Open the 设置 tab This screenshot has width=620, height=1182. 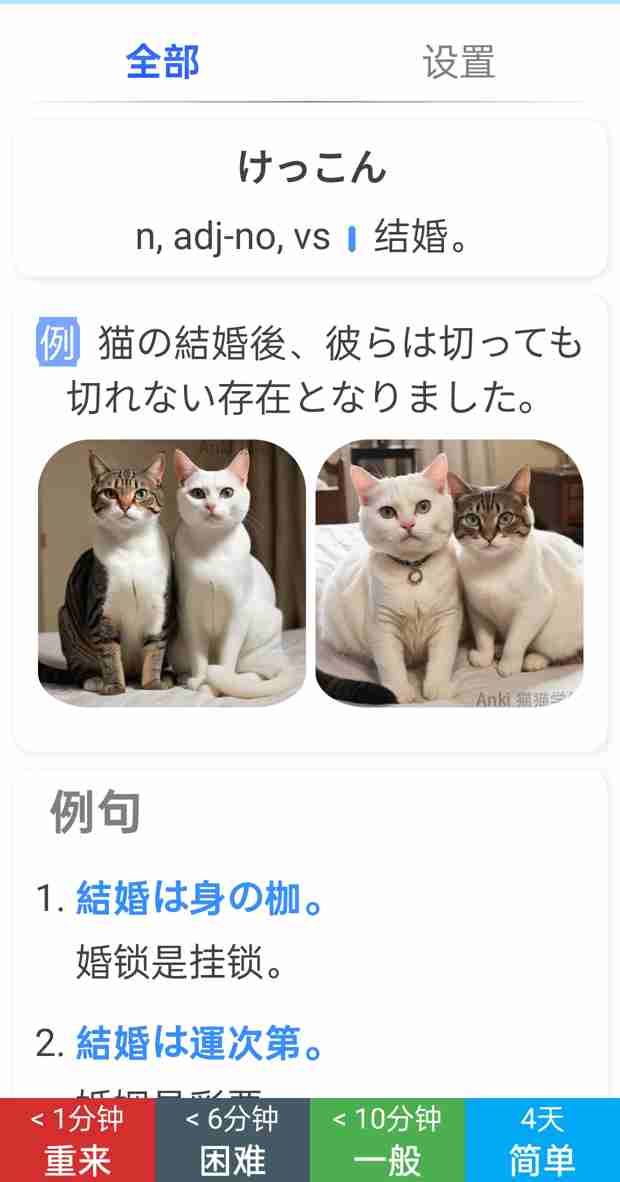coord(459,62)
